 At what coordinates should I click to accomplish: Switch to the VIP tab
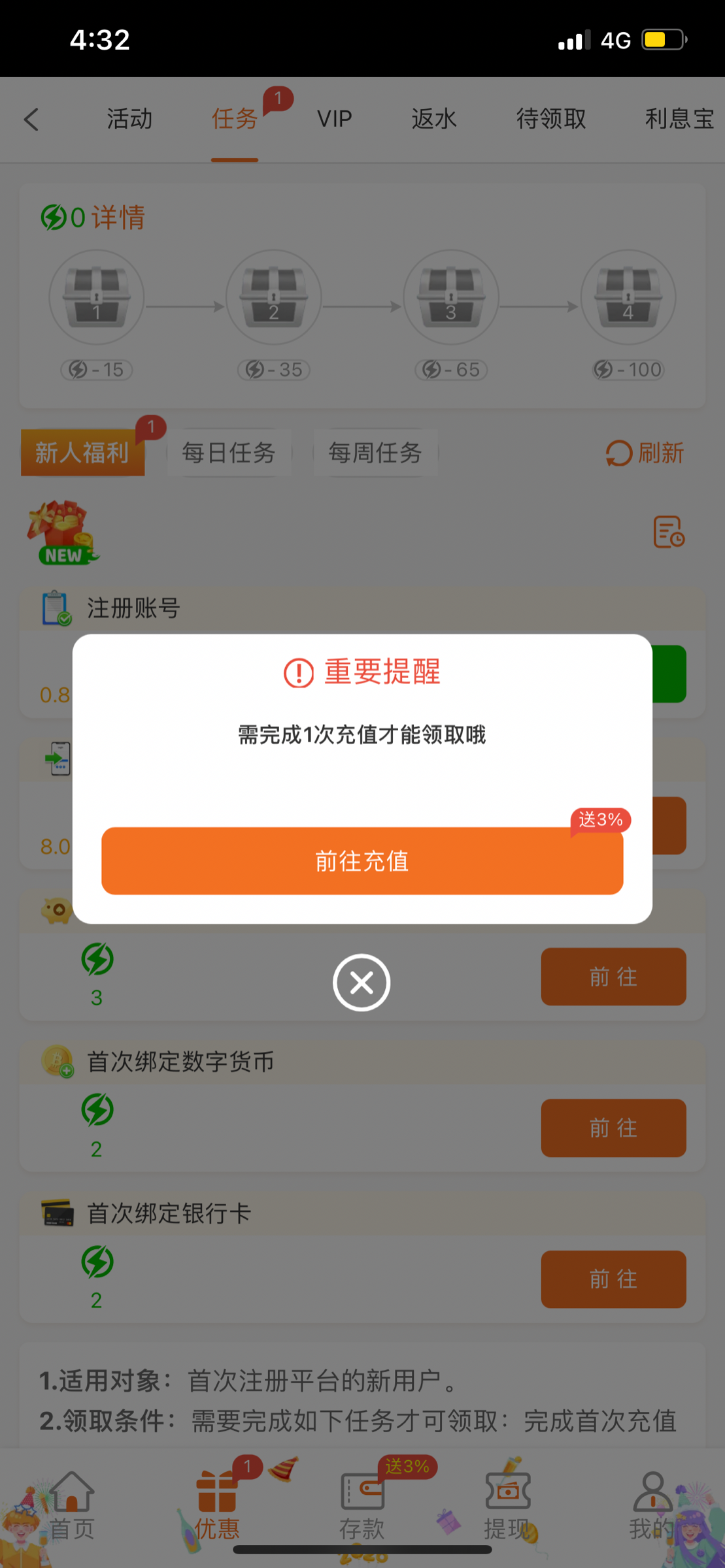pyautogui.click(x=334, y=120)
